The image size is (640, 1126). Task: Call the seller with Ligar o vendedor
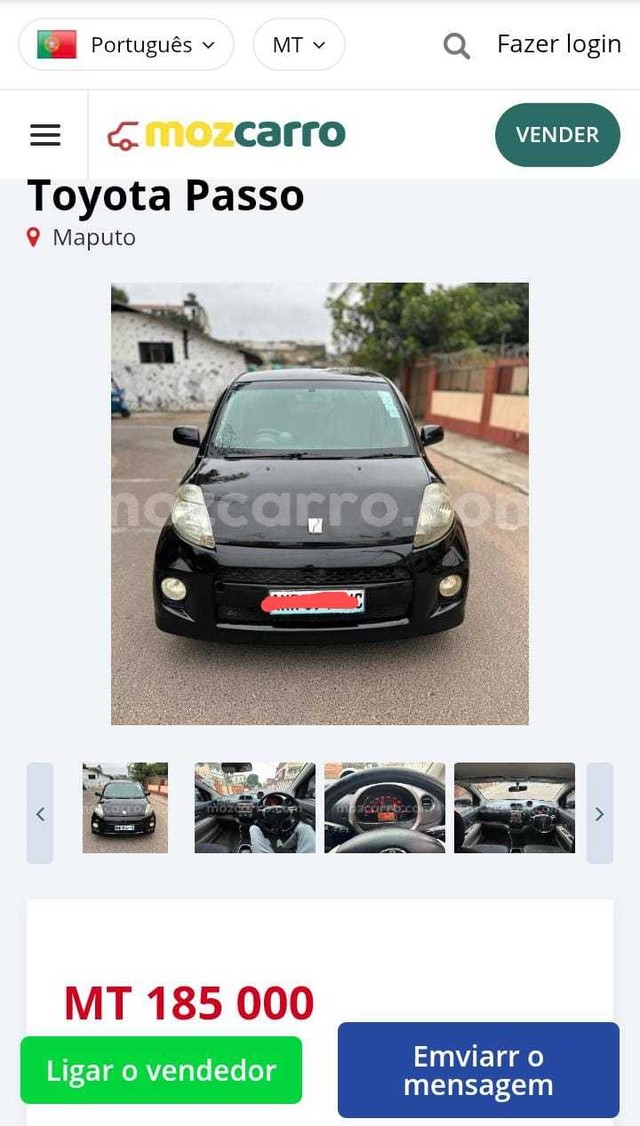161,1070
